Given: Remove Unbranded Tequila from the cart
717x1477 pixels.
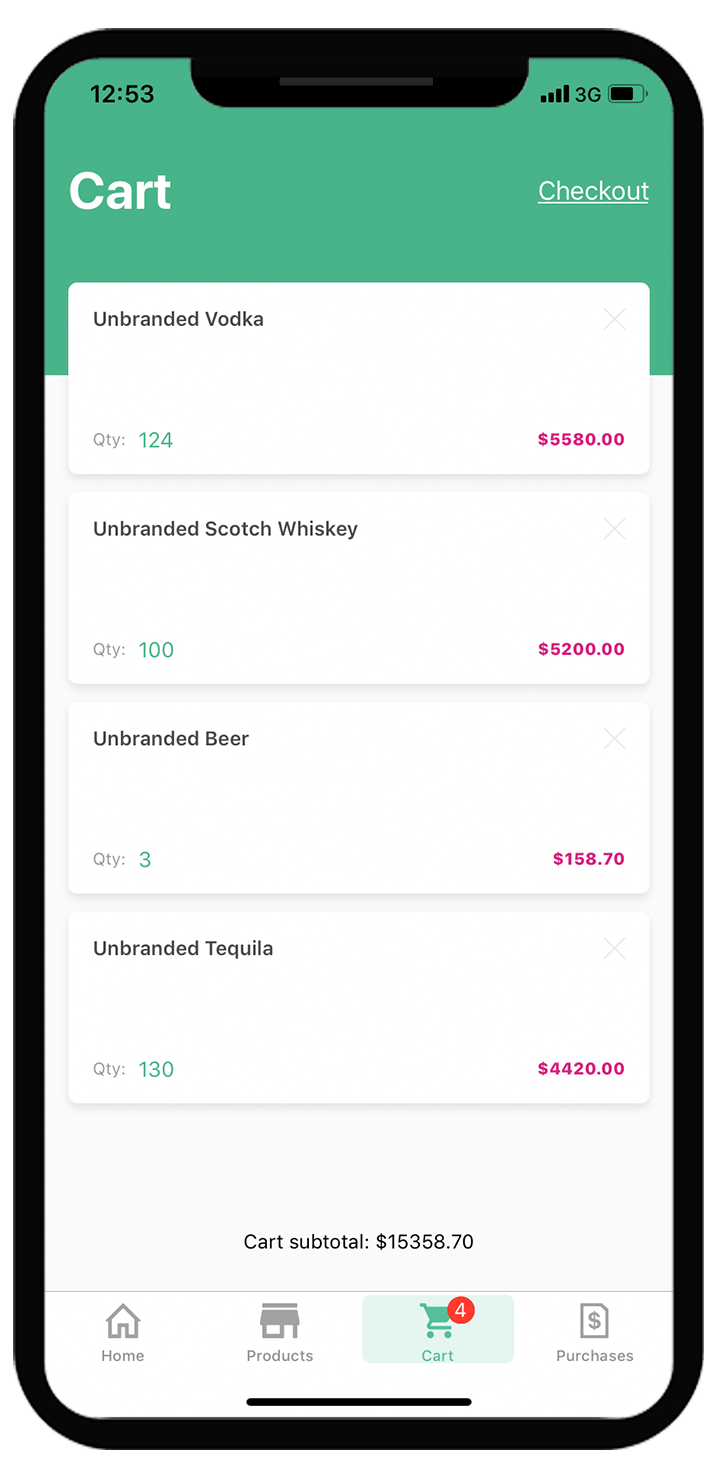Looking at the screenshot, I should tap(615, 949).
